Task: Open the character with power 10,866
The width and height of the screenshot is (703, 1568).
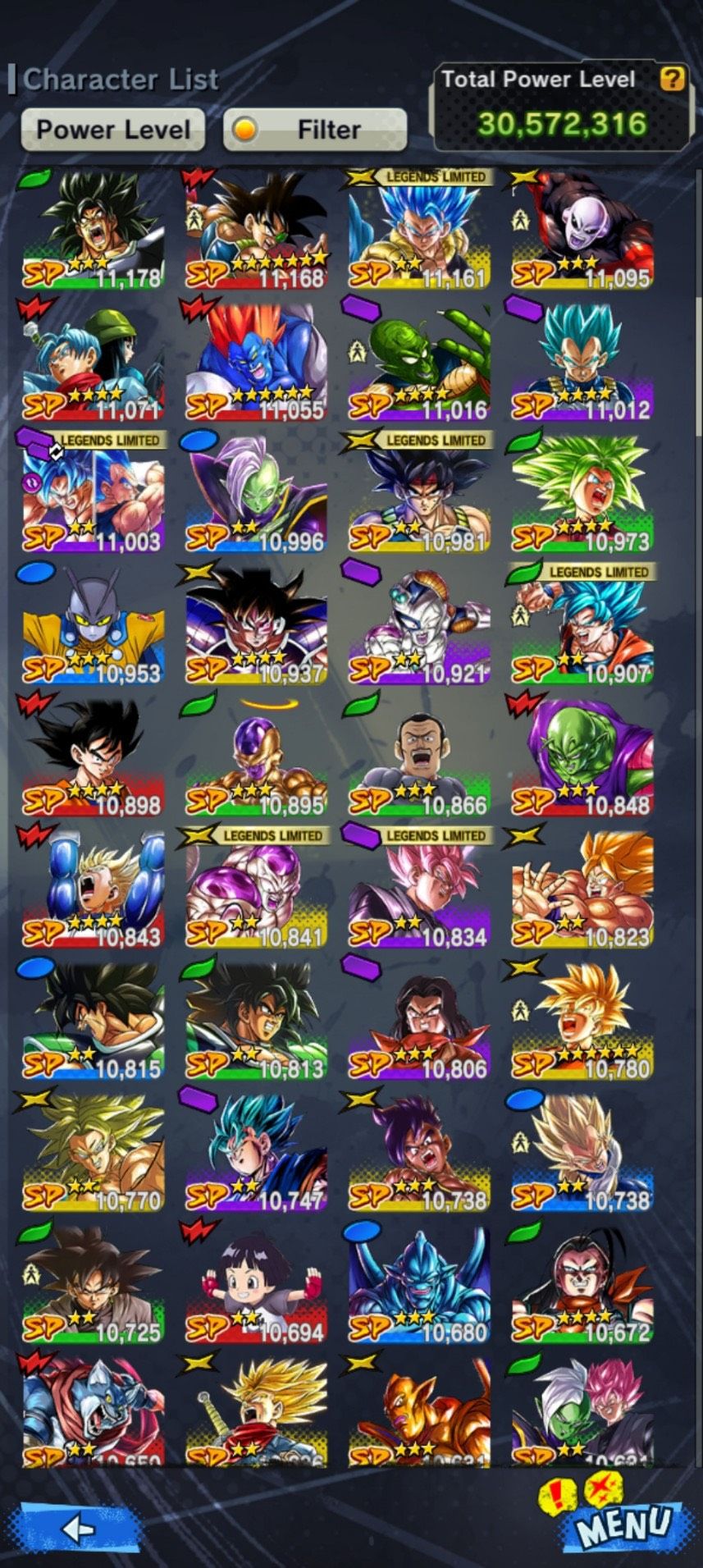Action: (x=419, y=757)
